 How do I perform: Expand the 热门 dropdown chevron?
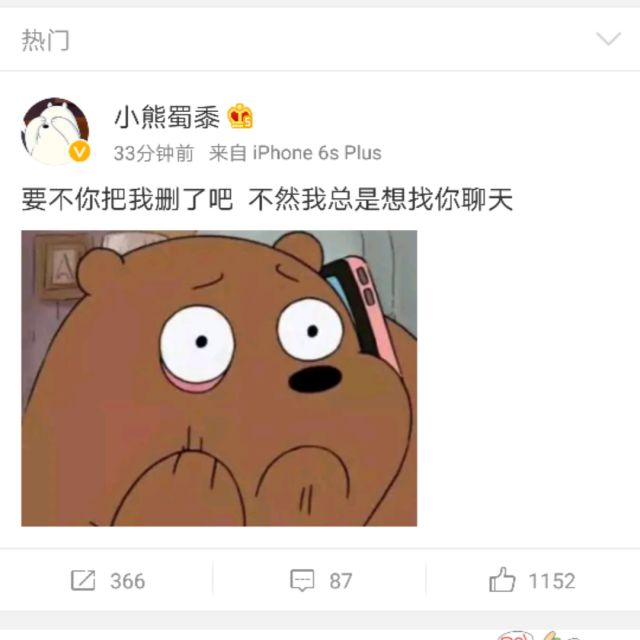(x=607, y=40)
